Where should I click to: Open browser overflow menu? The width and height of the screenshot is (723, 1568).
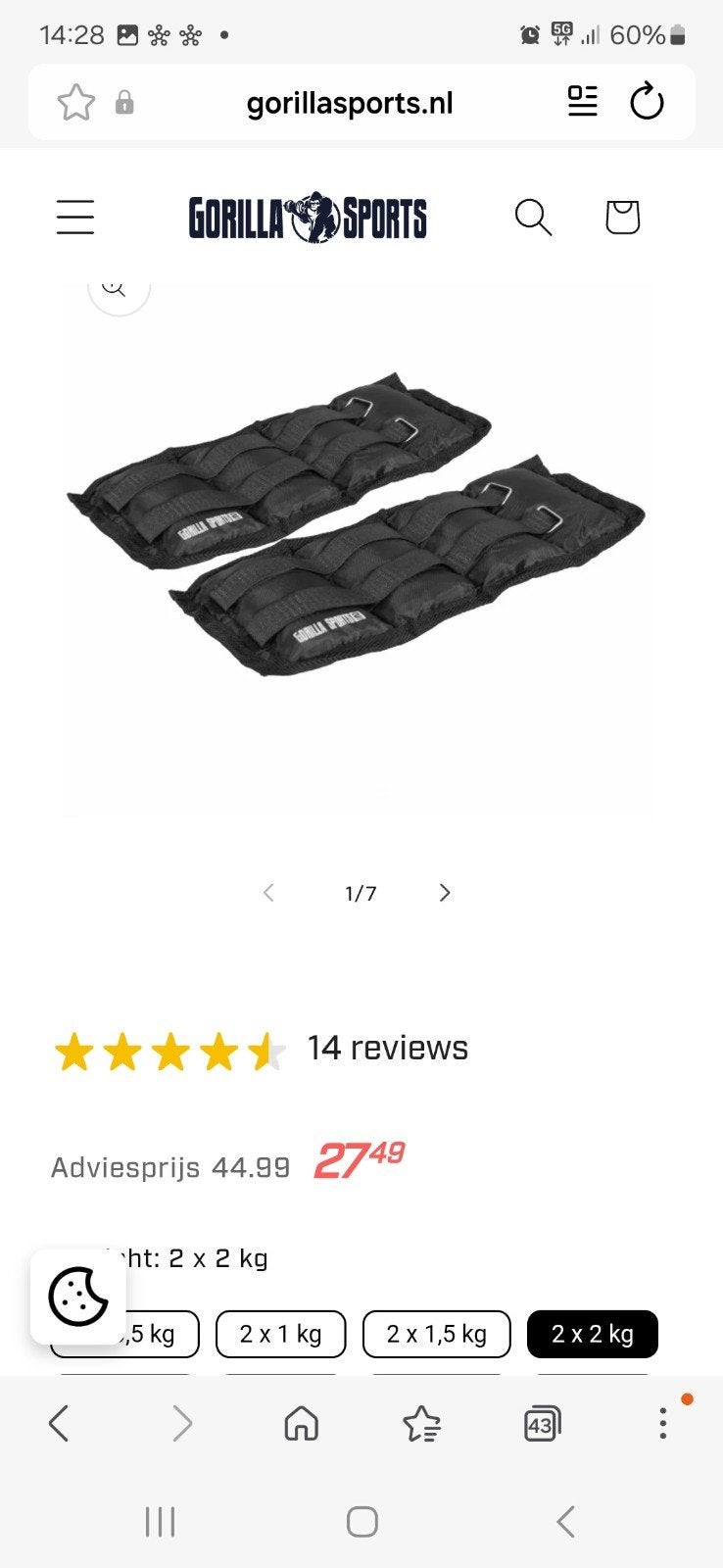click(x=663, y=1423)
